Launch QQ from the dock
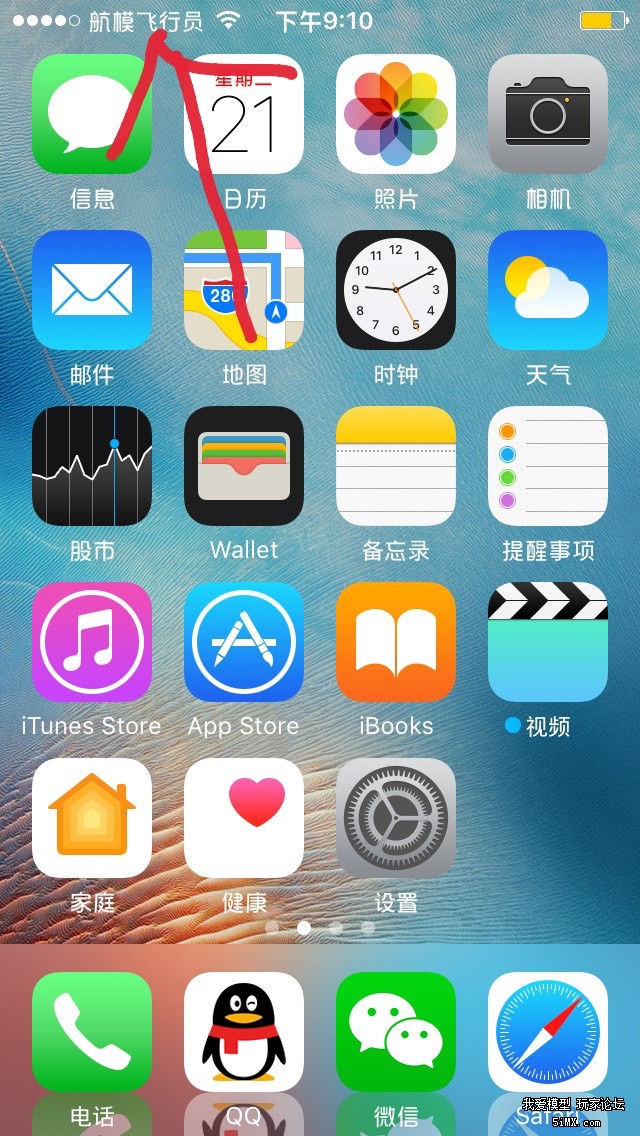 click(x=244, y=1032)
